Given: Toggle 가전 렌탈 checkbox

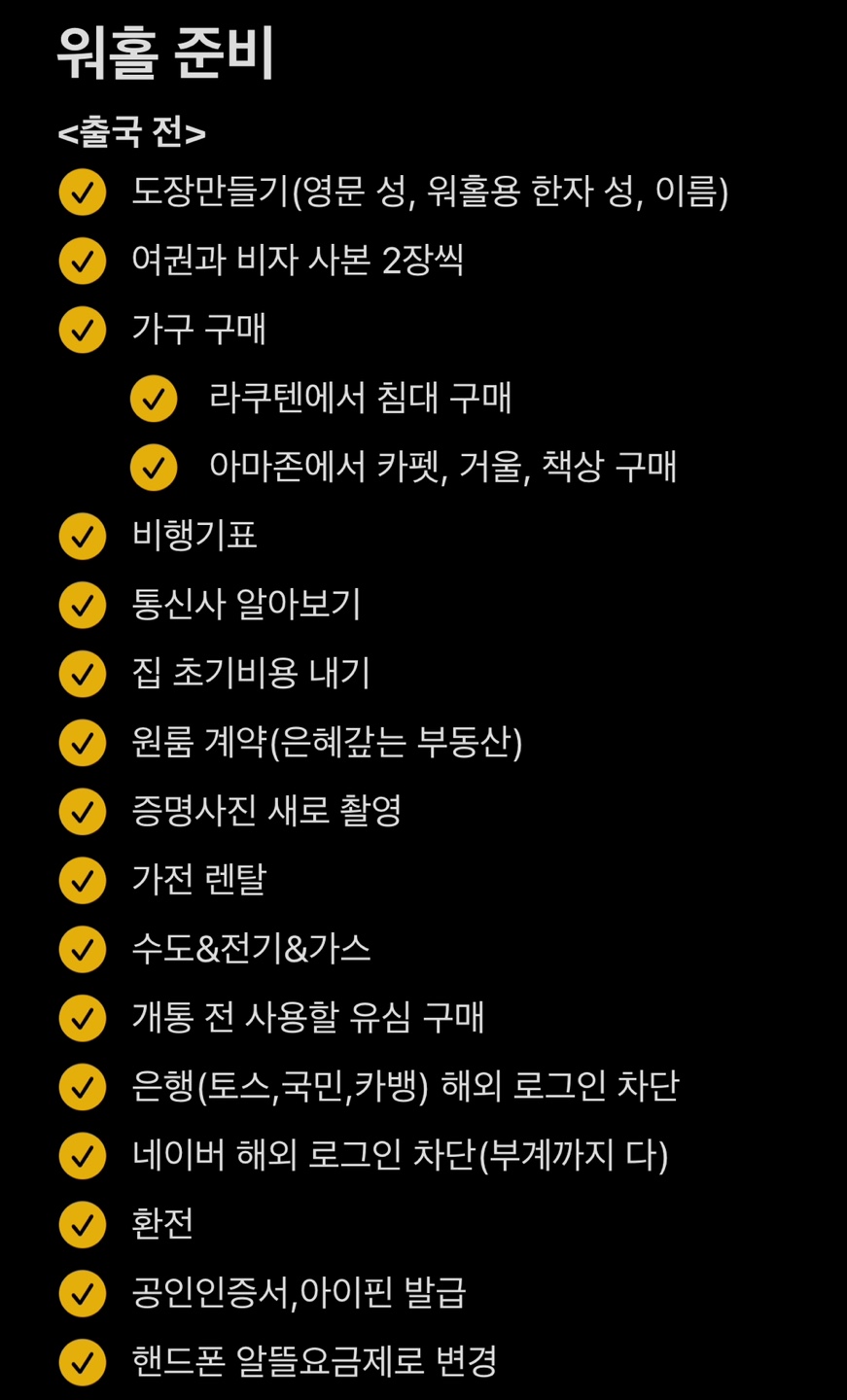Looking at the screenshot, I should click(x=83, y=881).
